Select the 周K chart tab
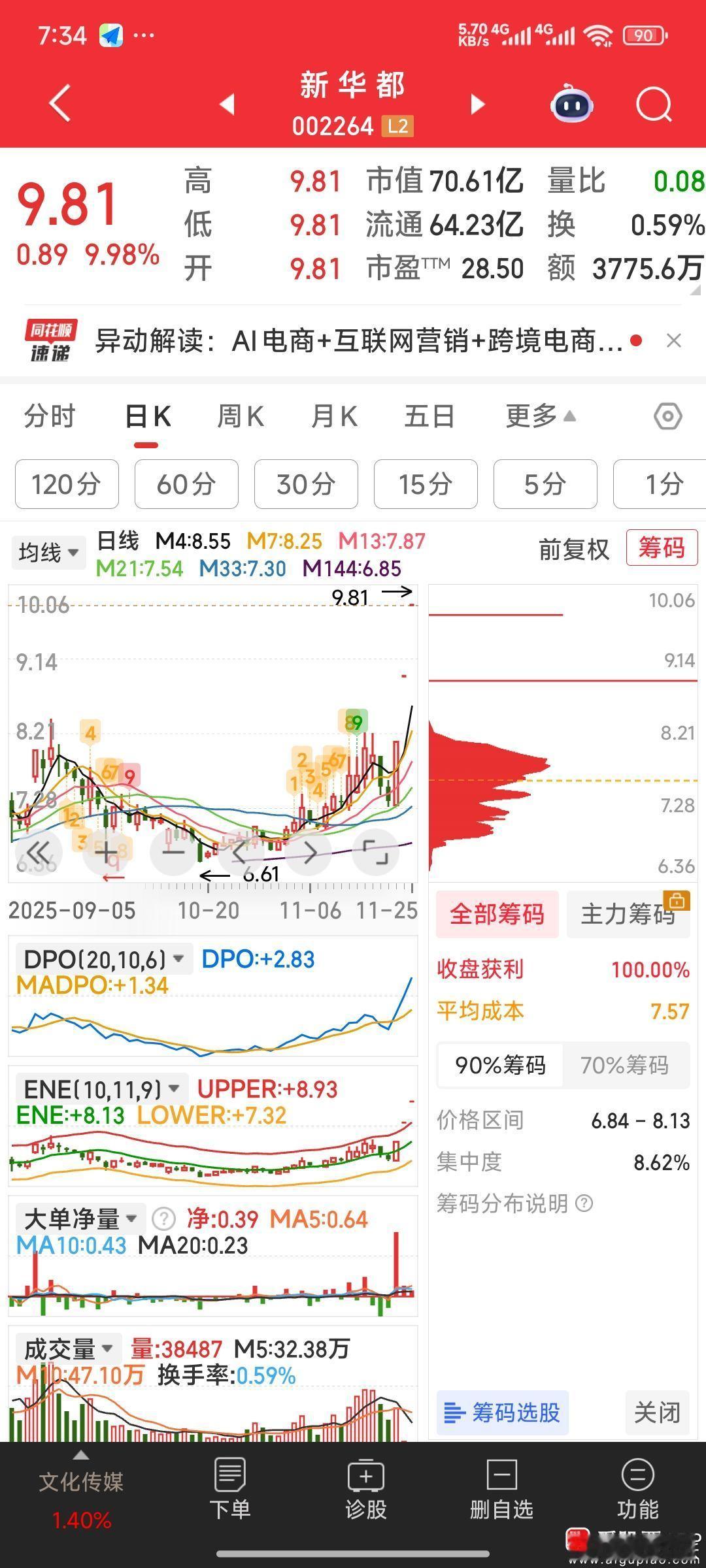The image size is (706, 1568). [x=240, y=416]
